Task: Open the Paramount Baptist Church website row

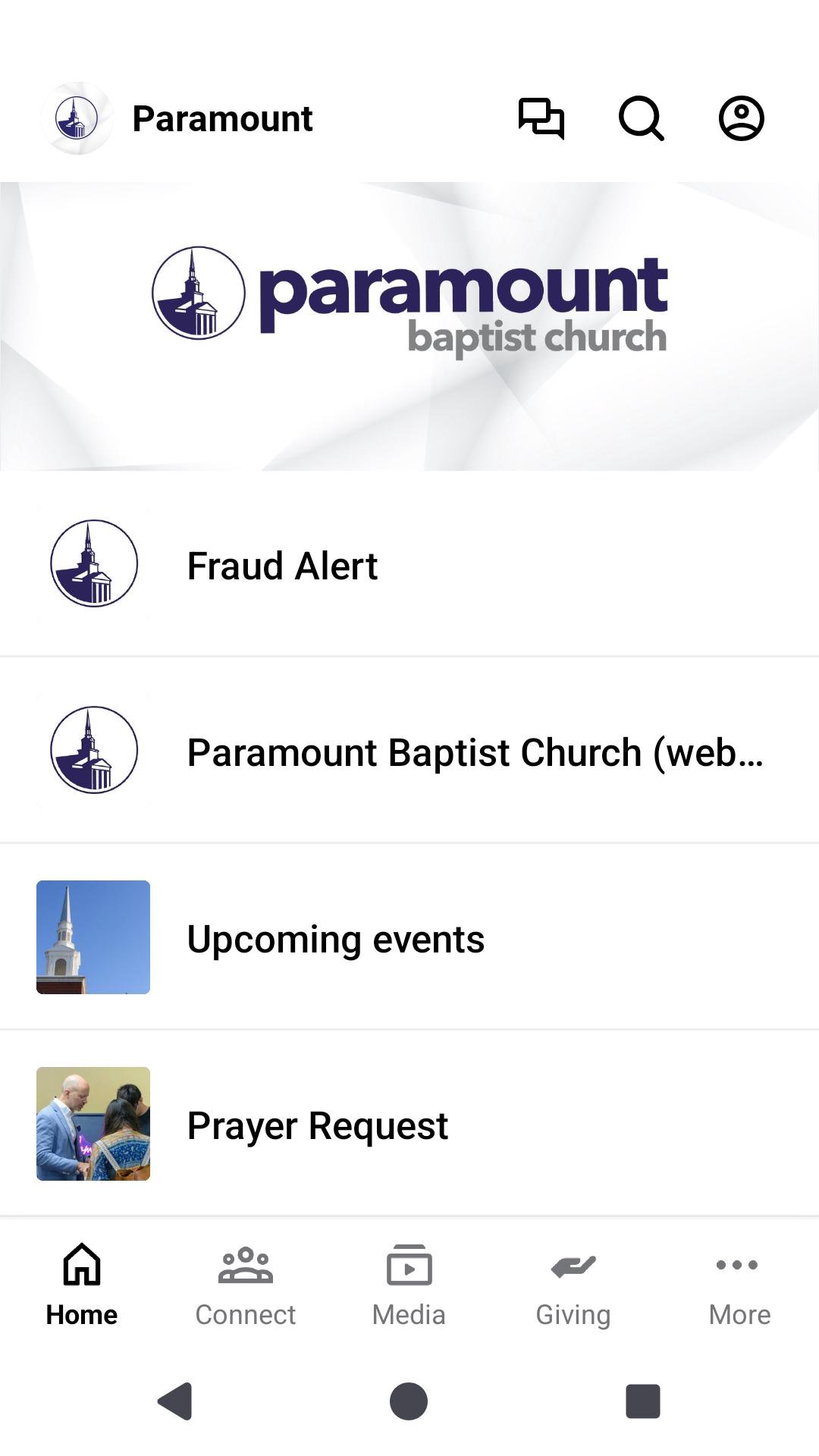Action: click(409, 752)
